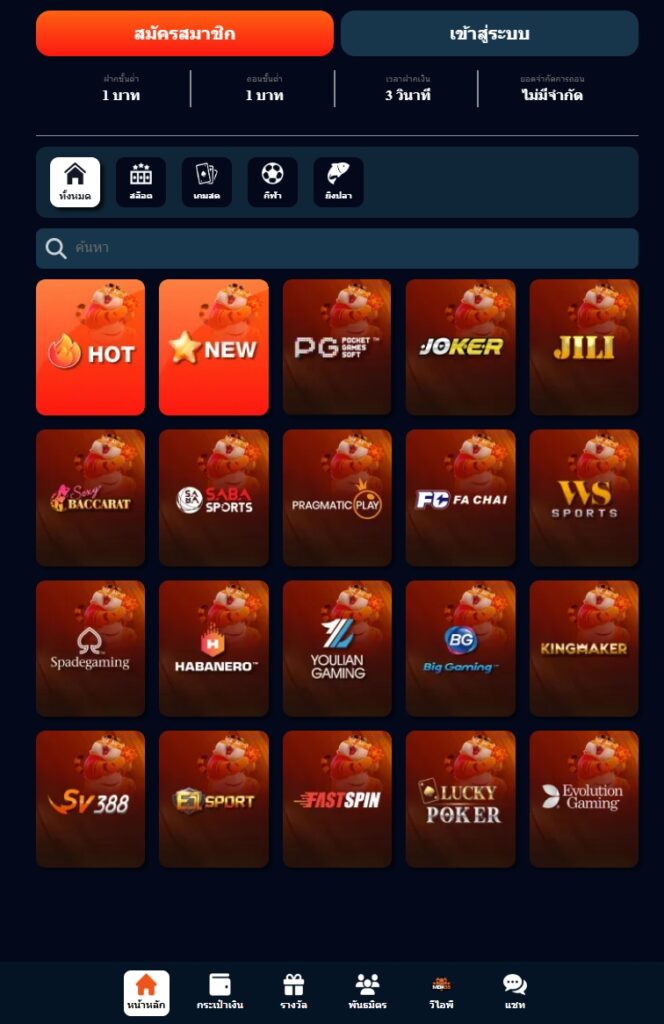Select the SABA Sports tile
664x1024 pixels.
(x=213, y=498)
